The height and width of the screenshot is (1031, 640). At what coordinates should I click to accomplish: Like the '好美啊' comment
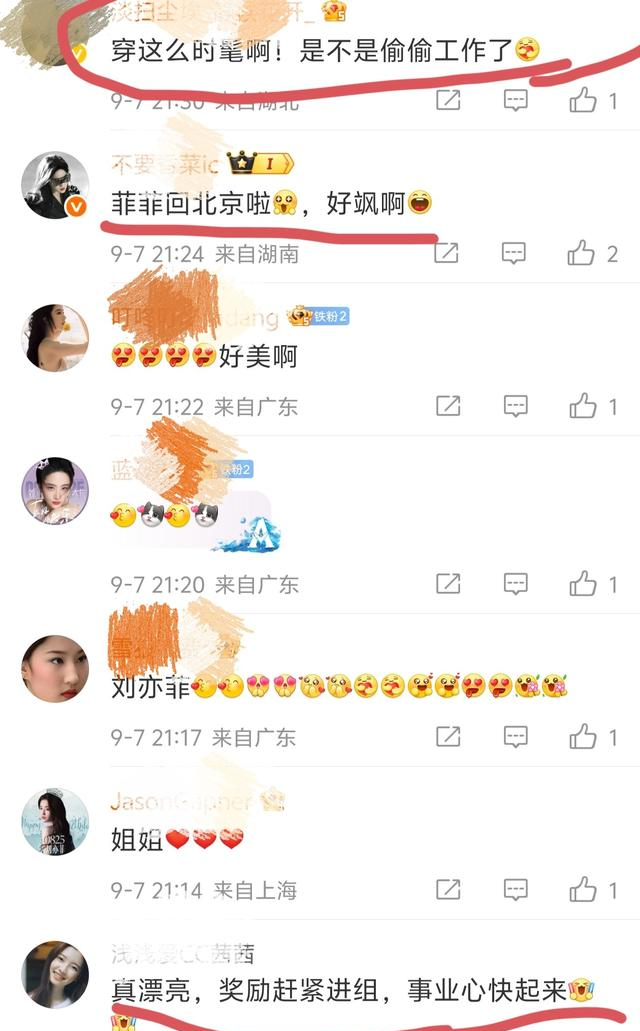point(583,406)
